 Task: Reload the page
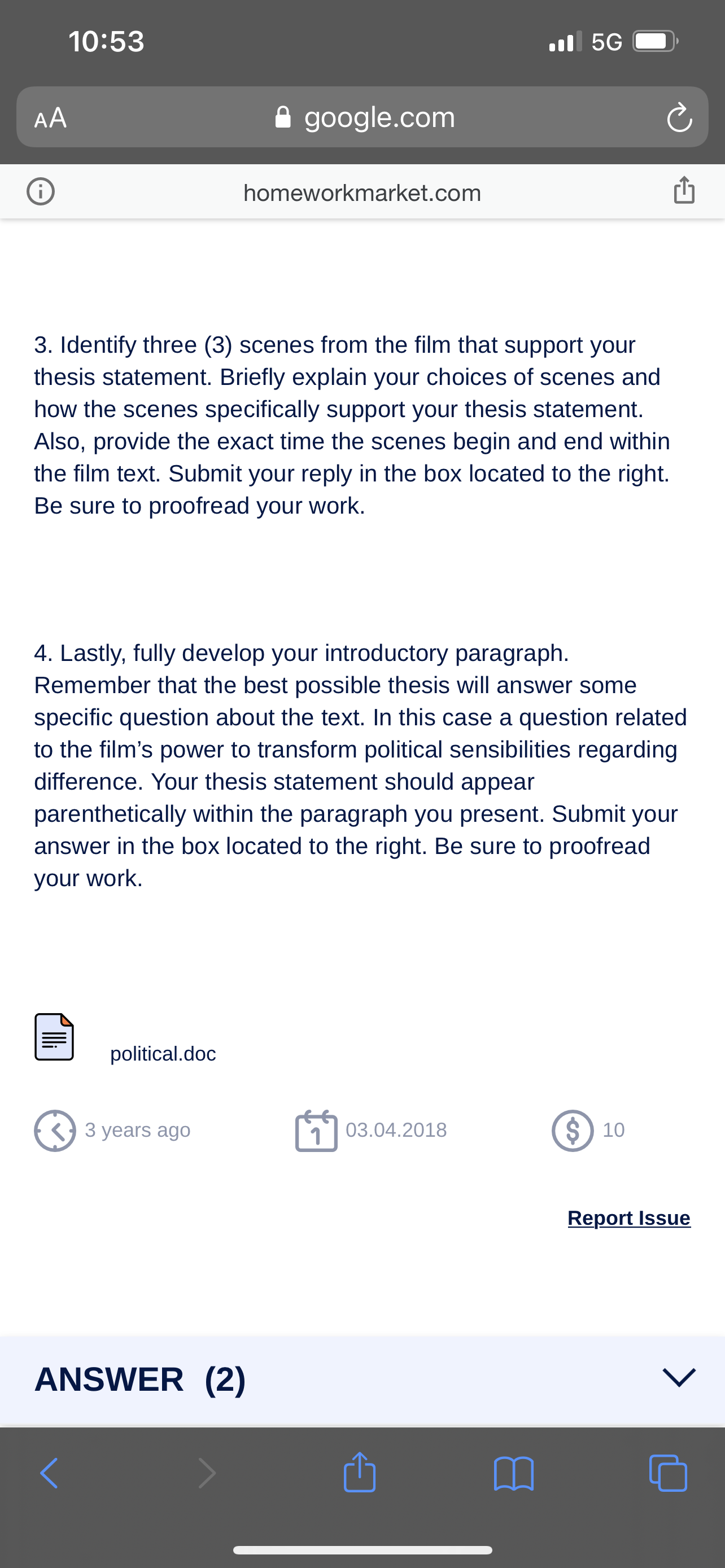point(679,117)
